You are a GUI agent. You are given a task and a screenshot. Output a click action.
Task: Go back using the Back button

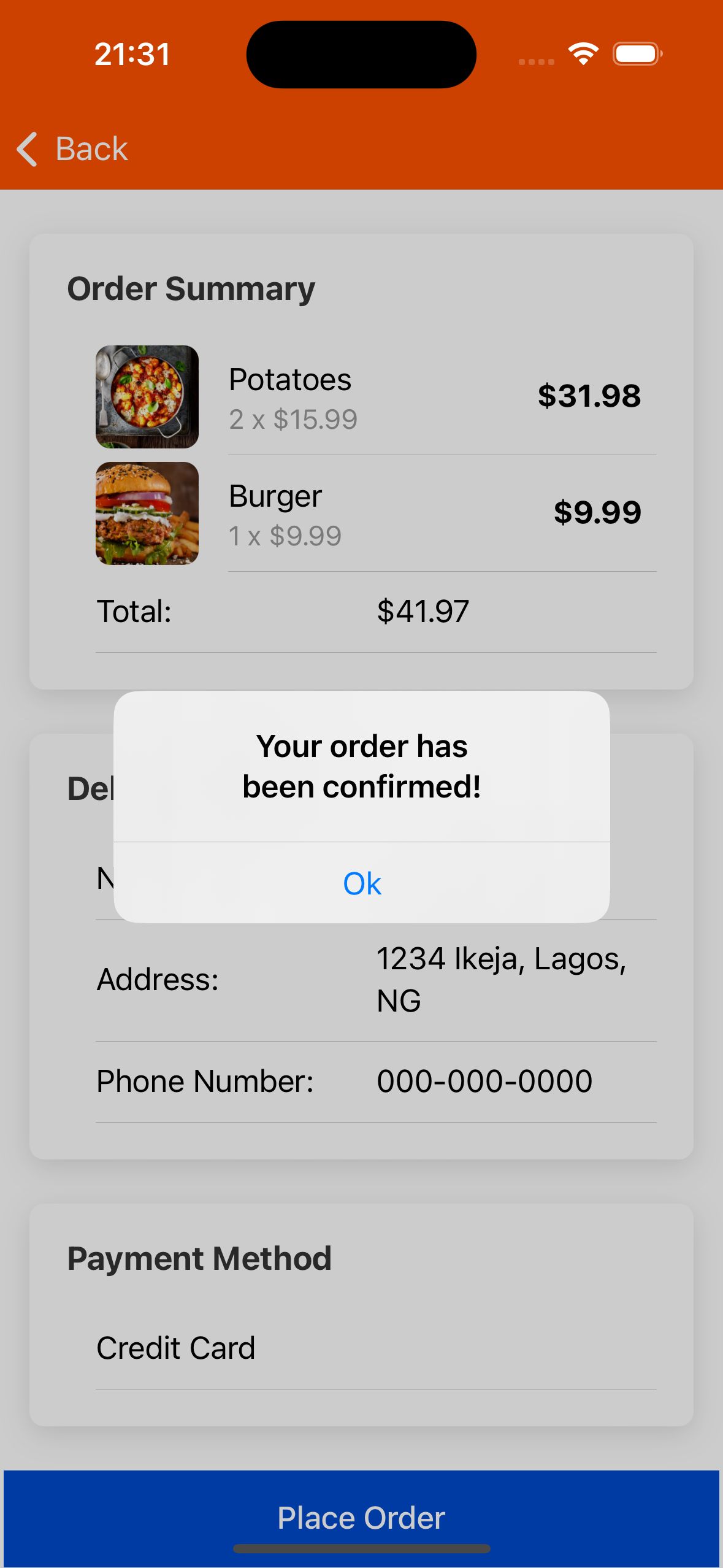[x=72, y=148]
